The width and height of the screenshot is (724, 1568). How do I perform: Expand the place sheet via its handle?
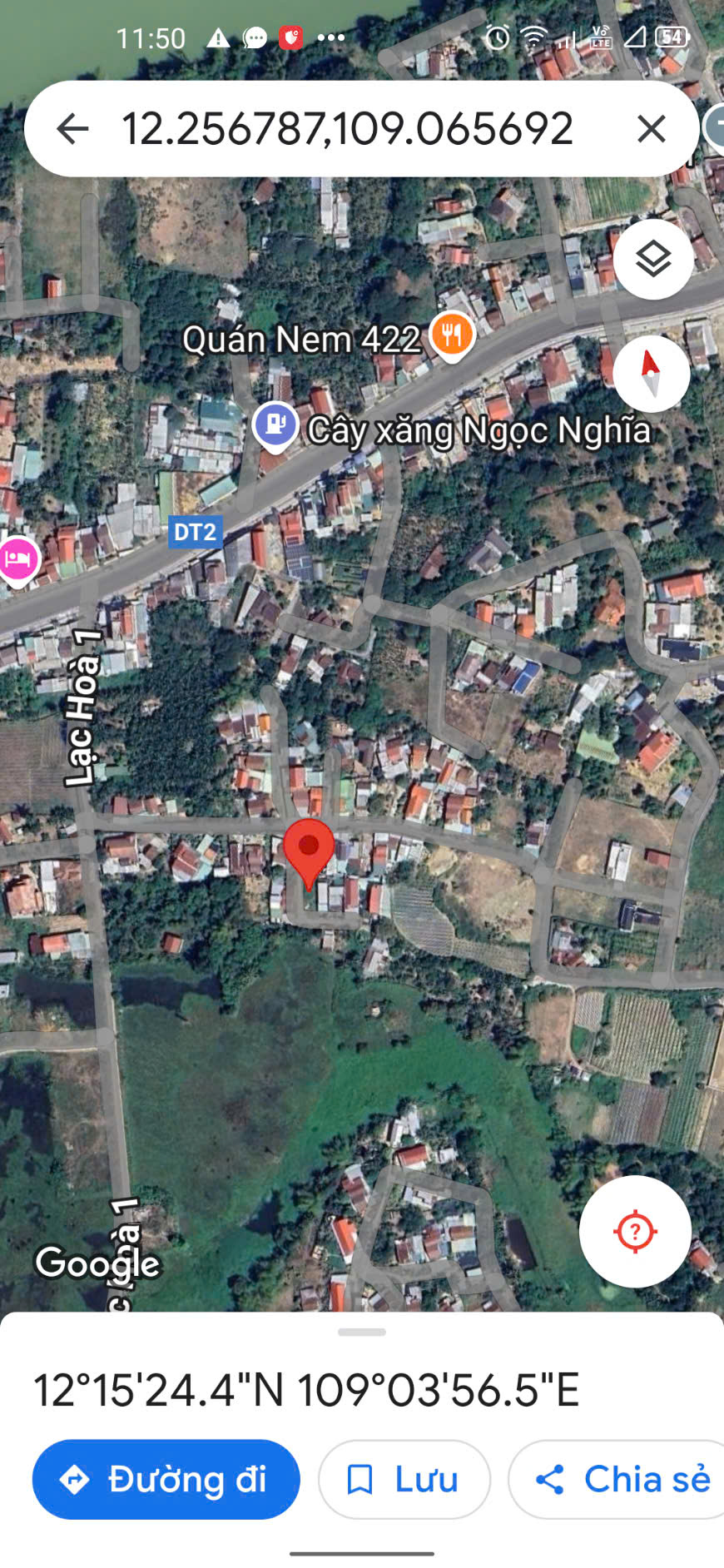tap(362, 1332)
